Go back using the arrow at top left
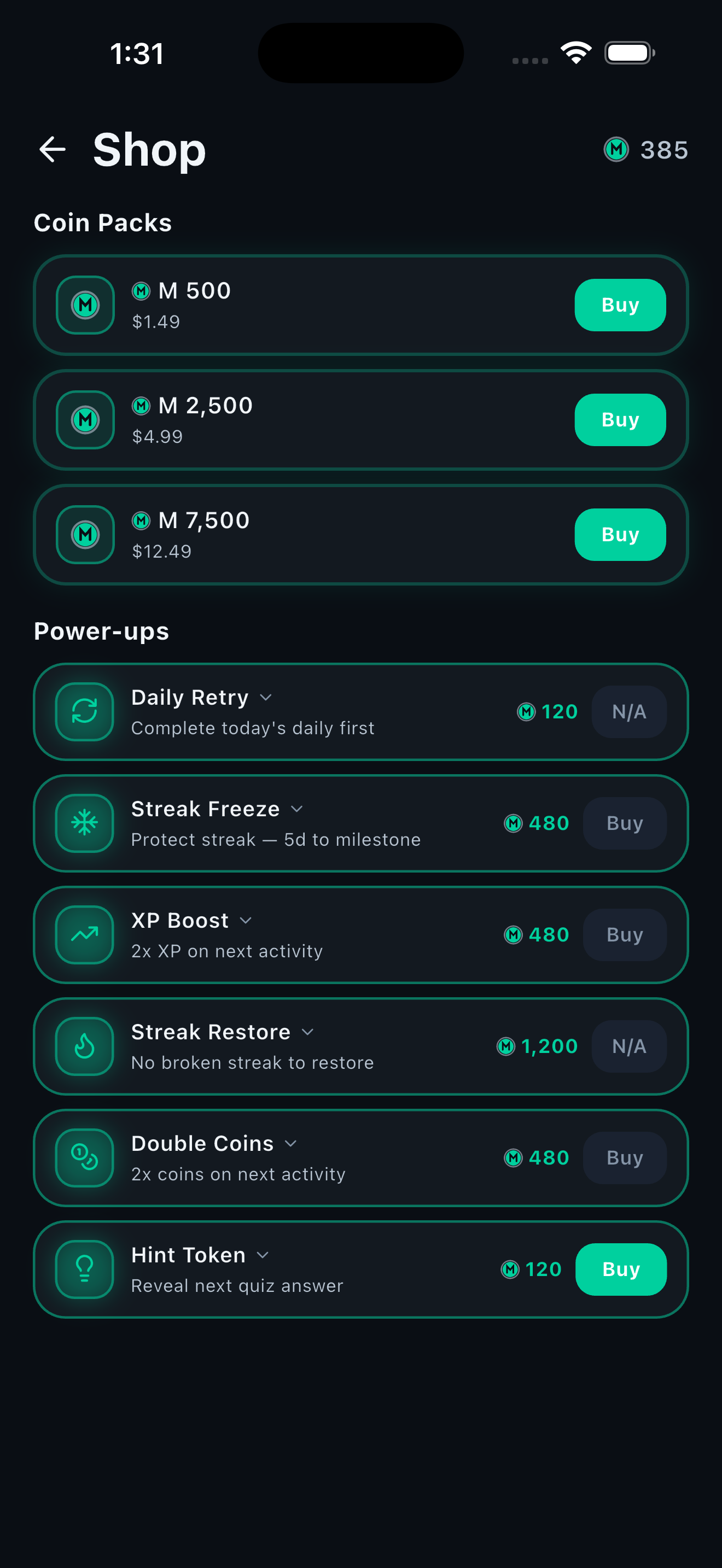Viewport: 722px width, 1568px height. click(53, 150)
